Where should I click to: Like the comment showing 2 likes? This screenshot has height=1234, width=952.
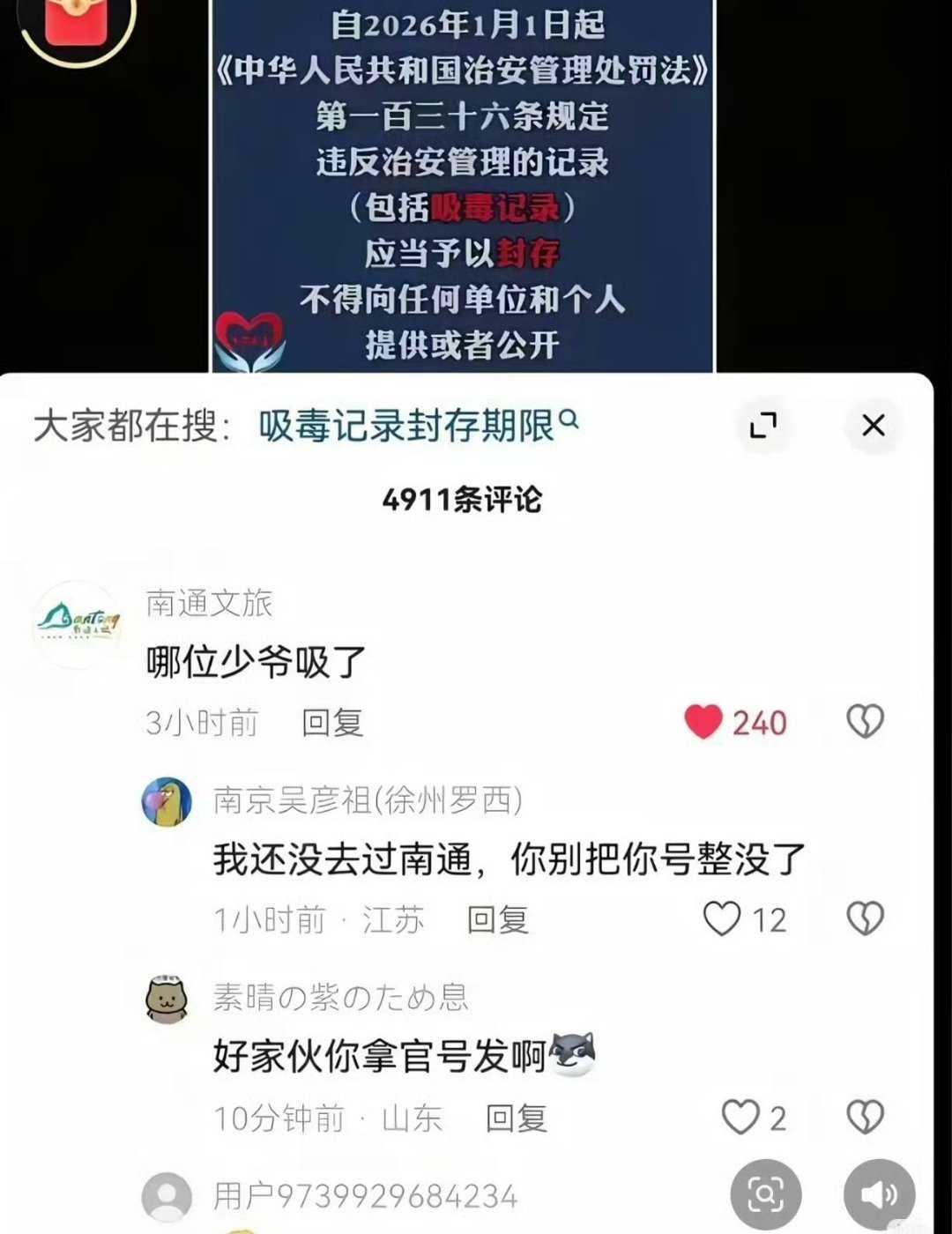coord(743,1117)
